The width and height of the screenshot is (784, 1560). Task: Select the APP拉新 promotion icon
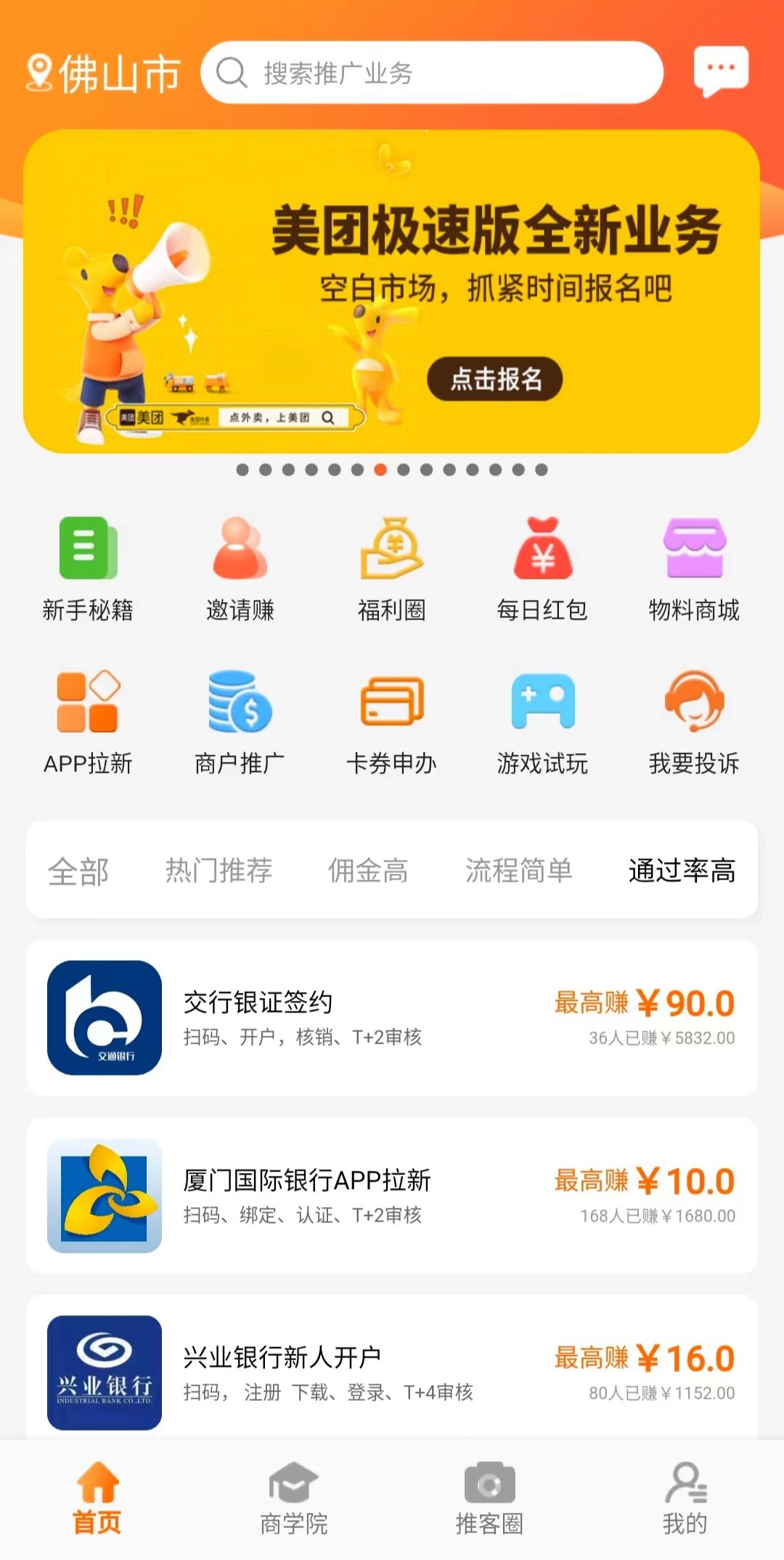(x=87, y=721)
